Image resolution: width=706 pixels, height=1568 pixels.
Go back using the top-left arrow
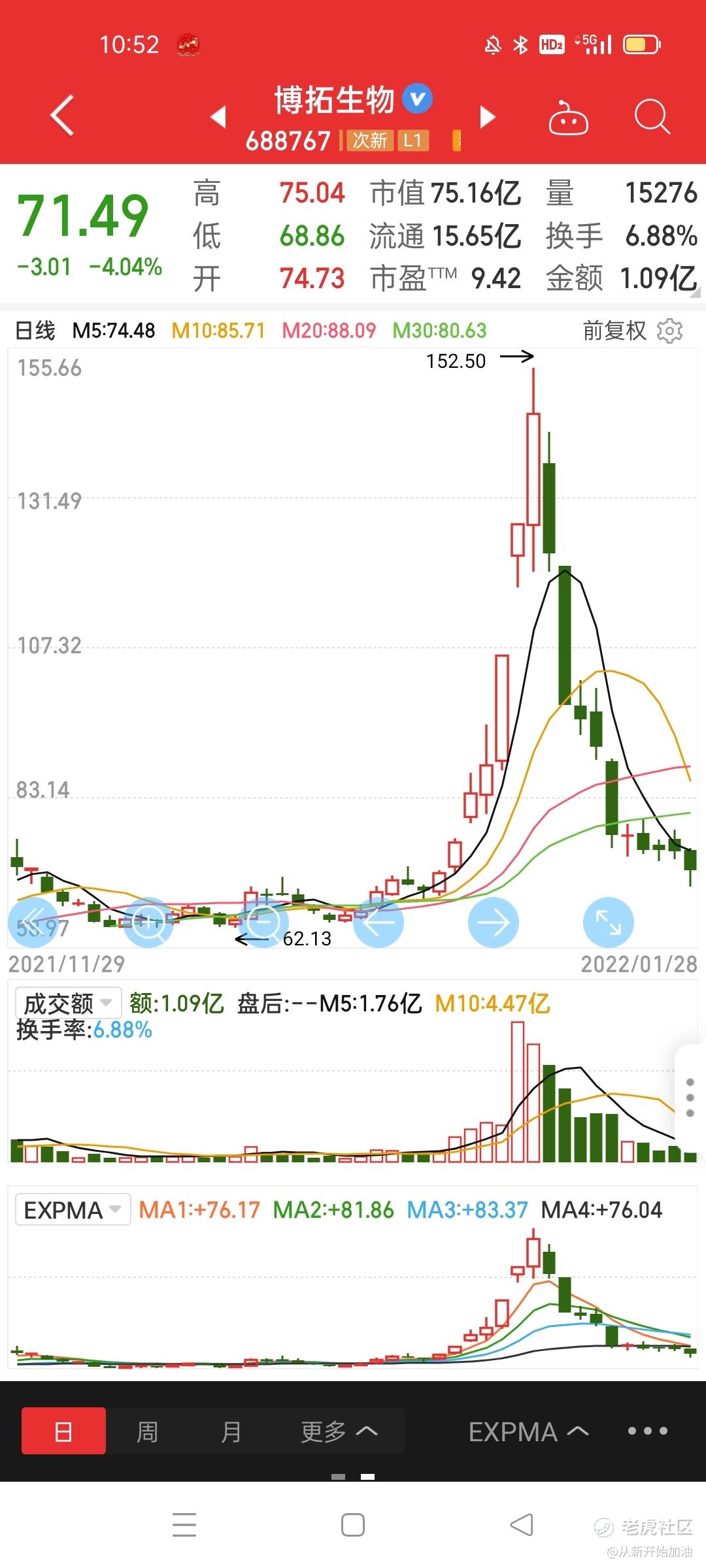tap(62, 116)
